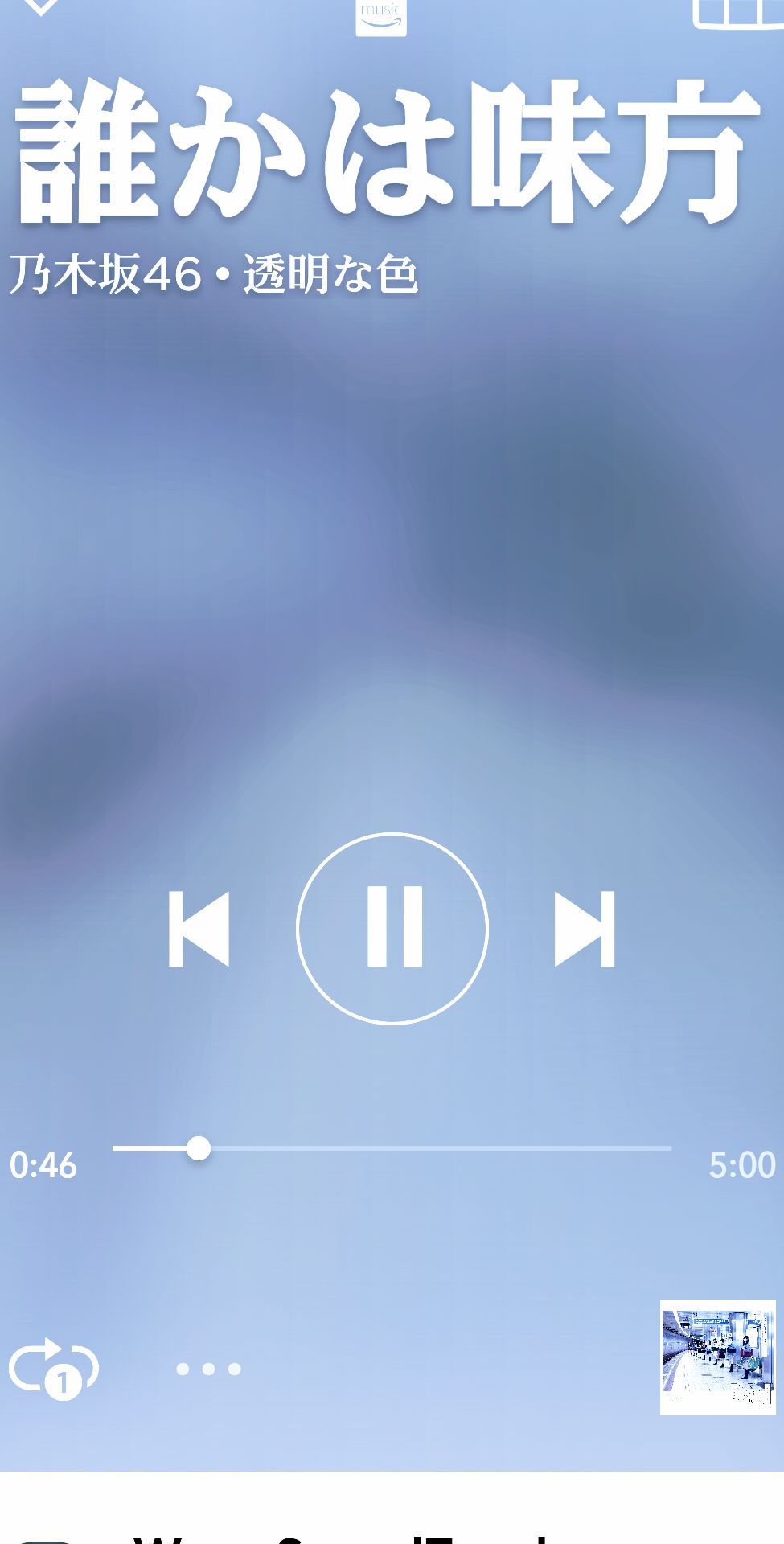Tap the seek bar to change playback position
Screen dimensions: 784x1544
coord(392,1148)
